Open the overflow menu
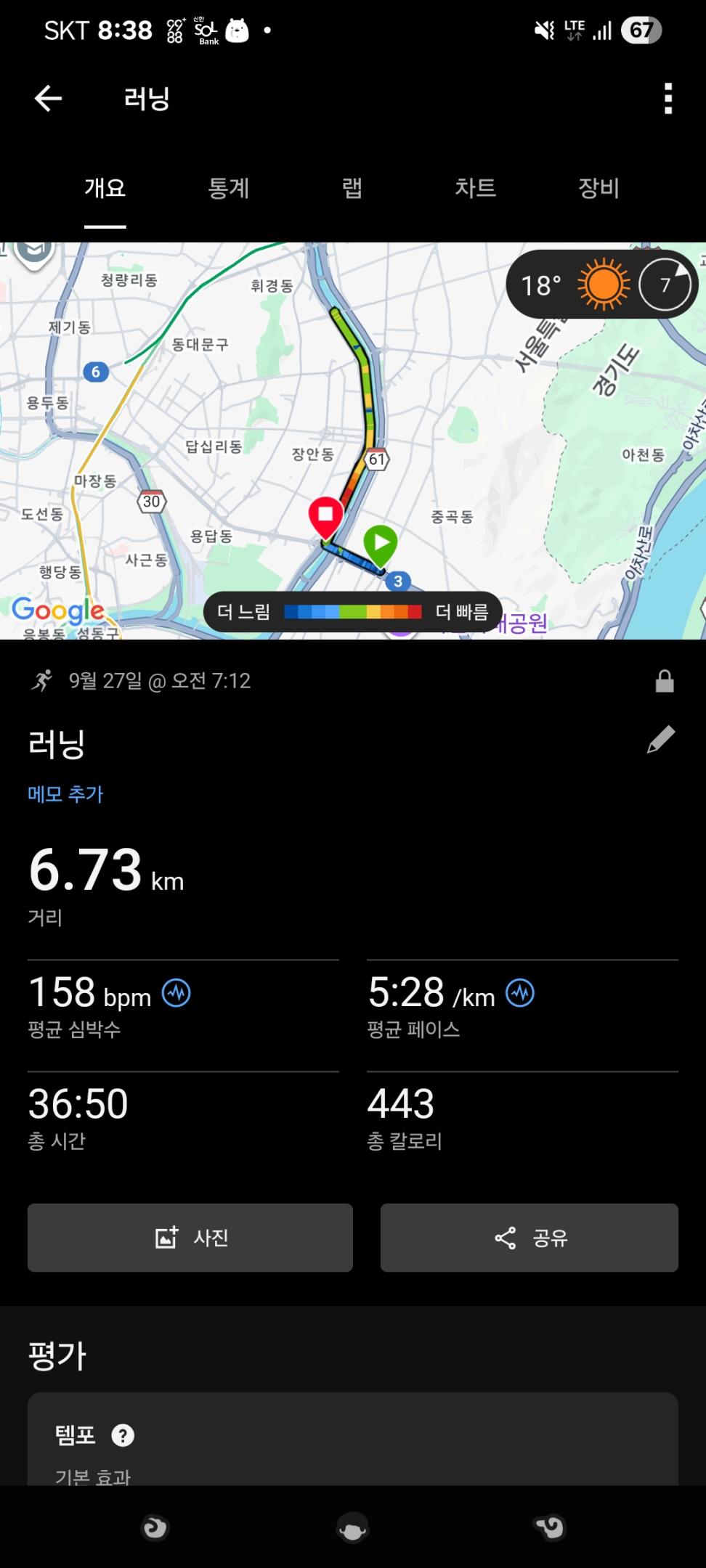 [x=668, y=99]
